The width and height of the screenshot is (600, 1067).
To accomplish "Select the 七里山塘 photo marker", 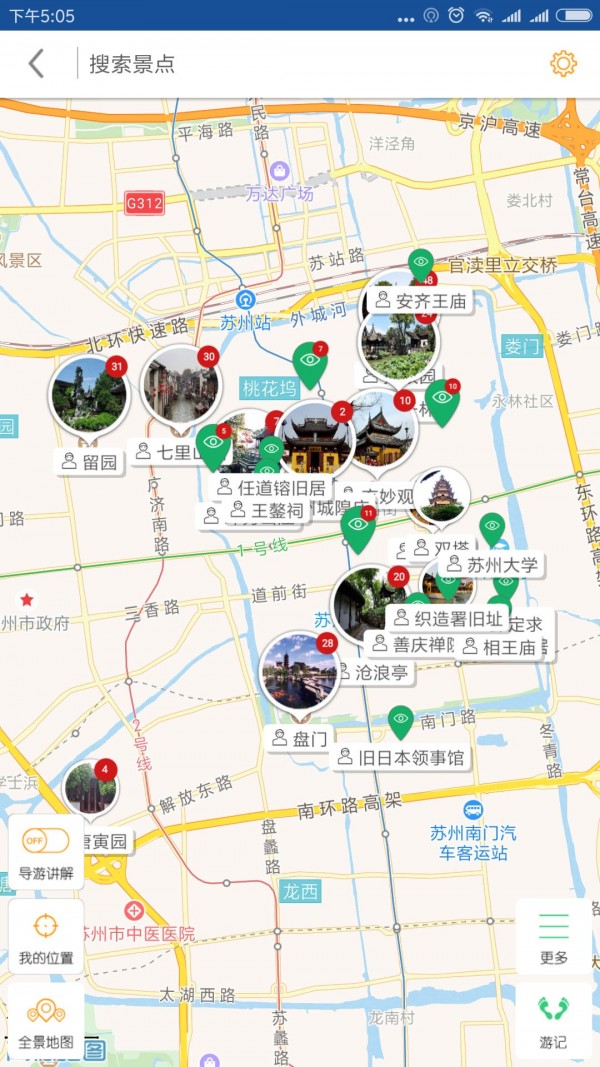I will coord(181,386).
